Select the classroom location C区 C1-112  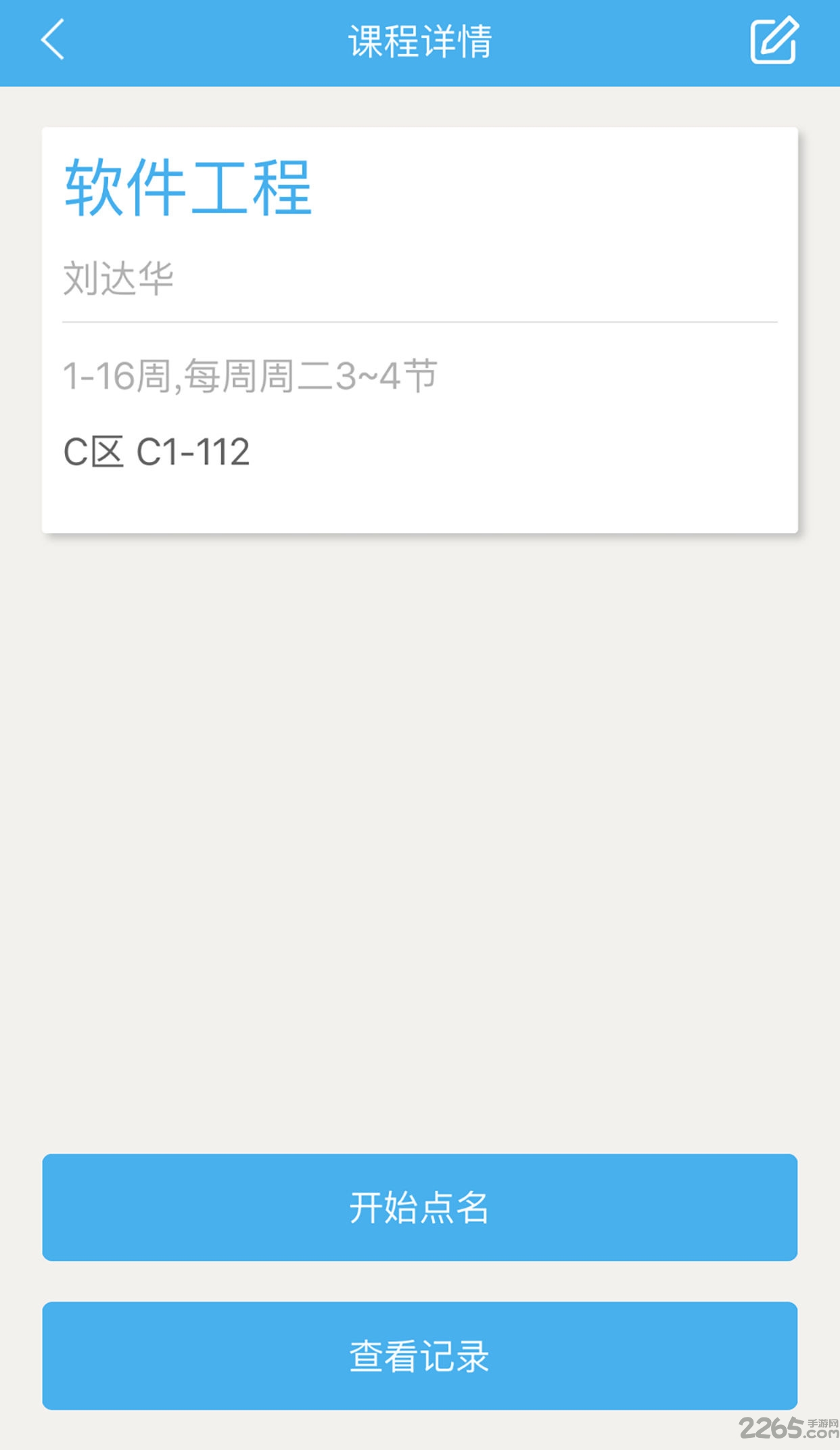pyautogui.click(x=157, y=451)
